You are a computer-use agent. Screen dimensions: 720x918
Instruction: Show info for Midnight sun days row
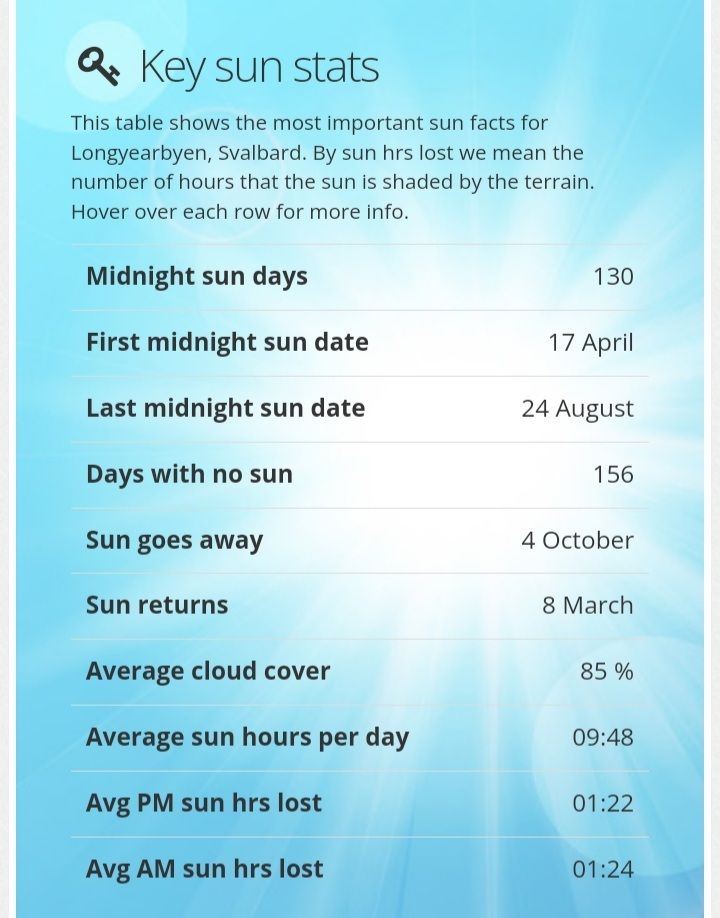click(360, 277)
